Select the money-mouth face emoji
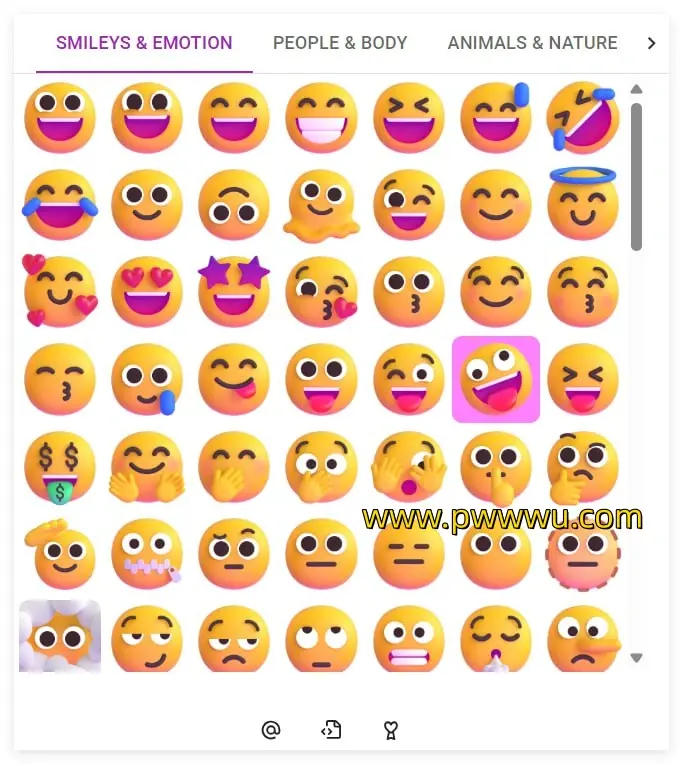The image size is (683, 764). 60,466
